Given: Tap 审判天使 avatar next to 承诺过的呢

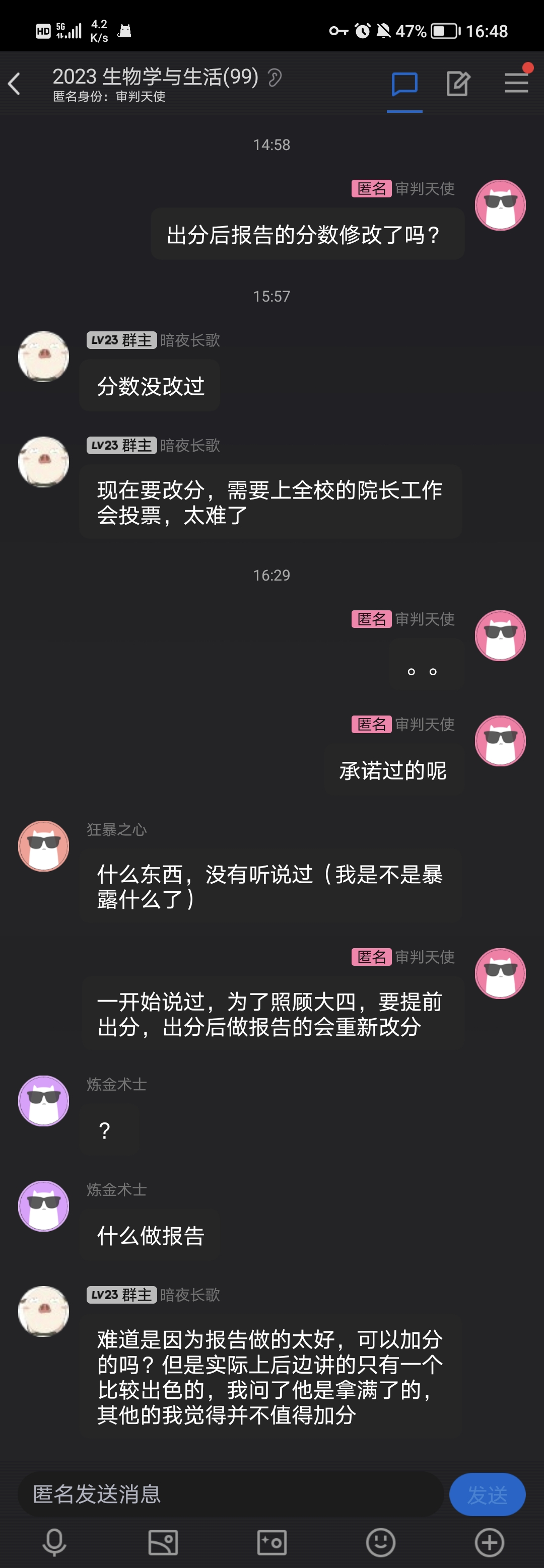Looking at the screenshot, I should point(500,741).
